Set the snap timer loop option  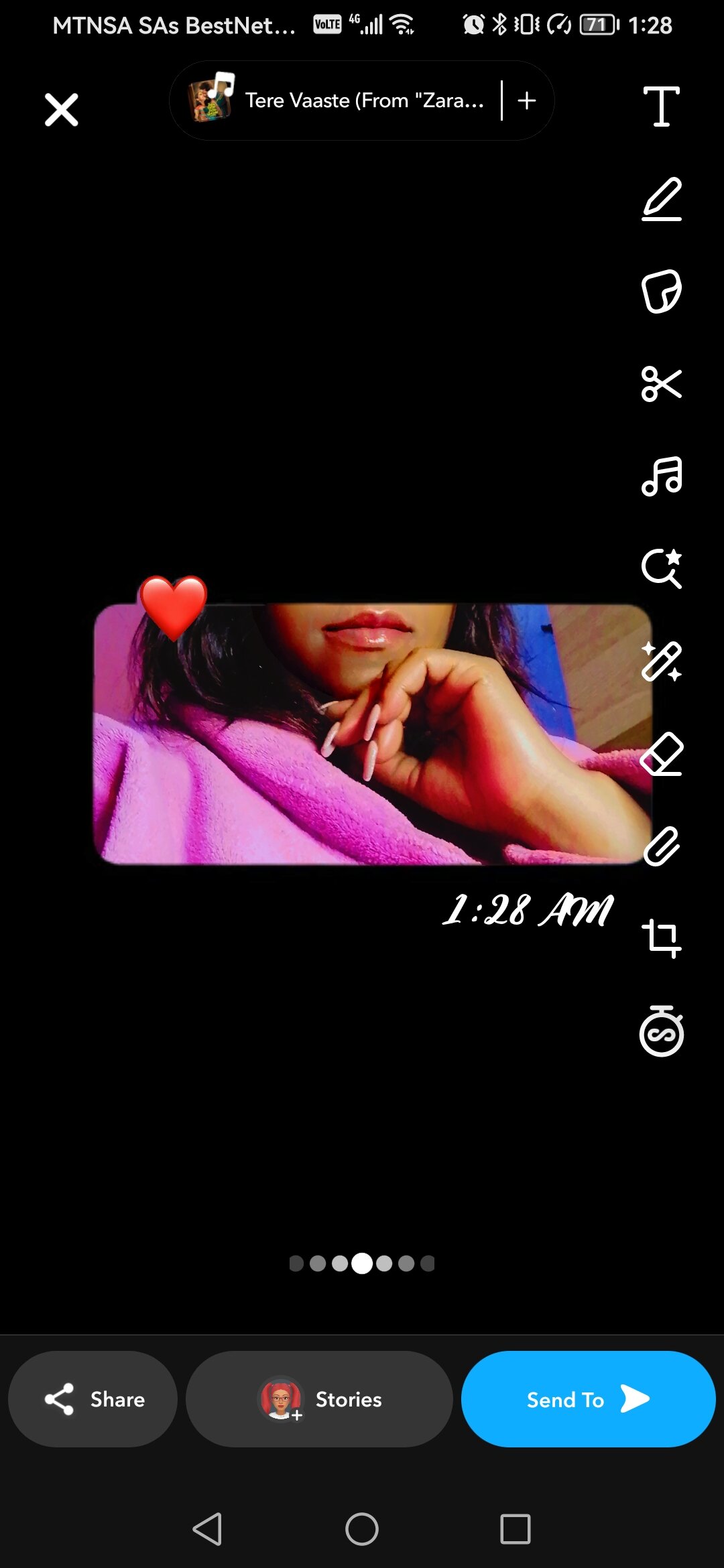(x=661, y=1032)
